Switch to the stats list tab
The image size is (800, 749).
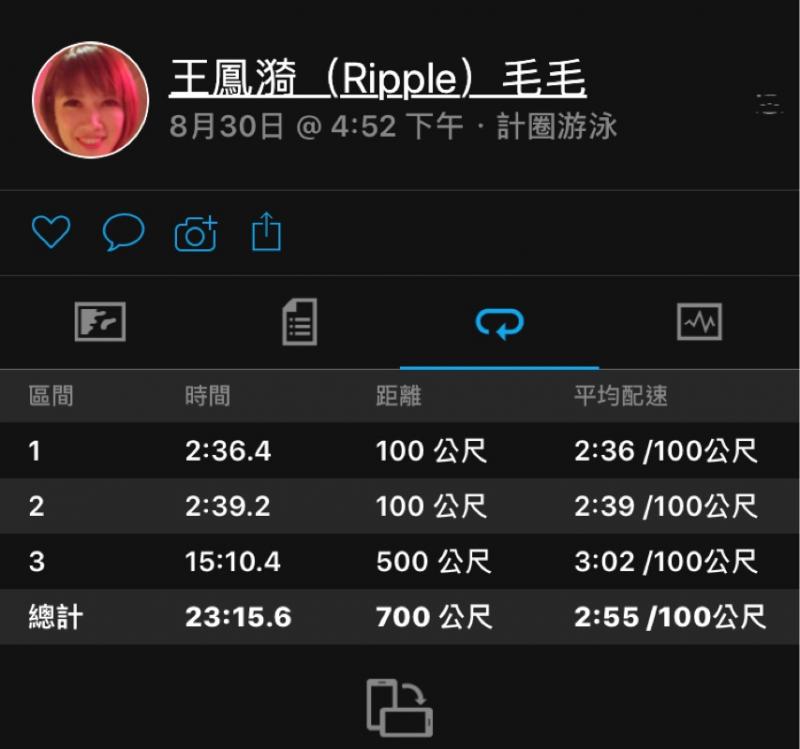click(x=299, y=322)
